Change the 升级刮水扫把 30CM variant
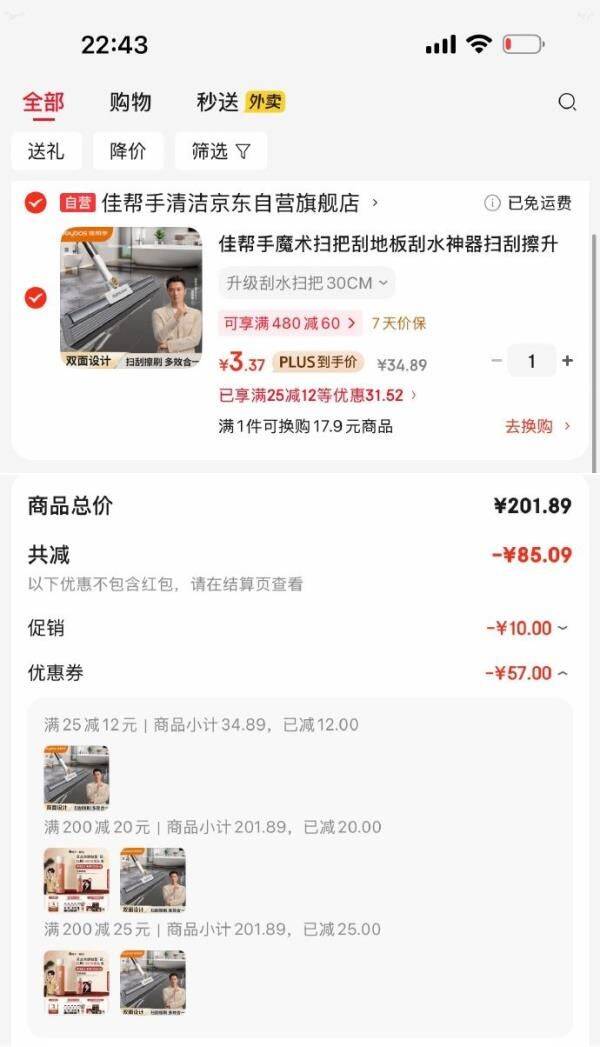The image size is (600, 1047). 307,283
